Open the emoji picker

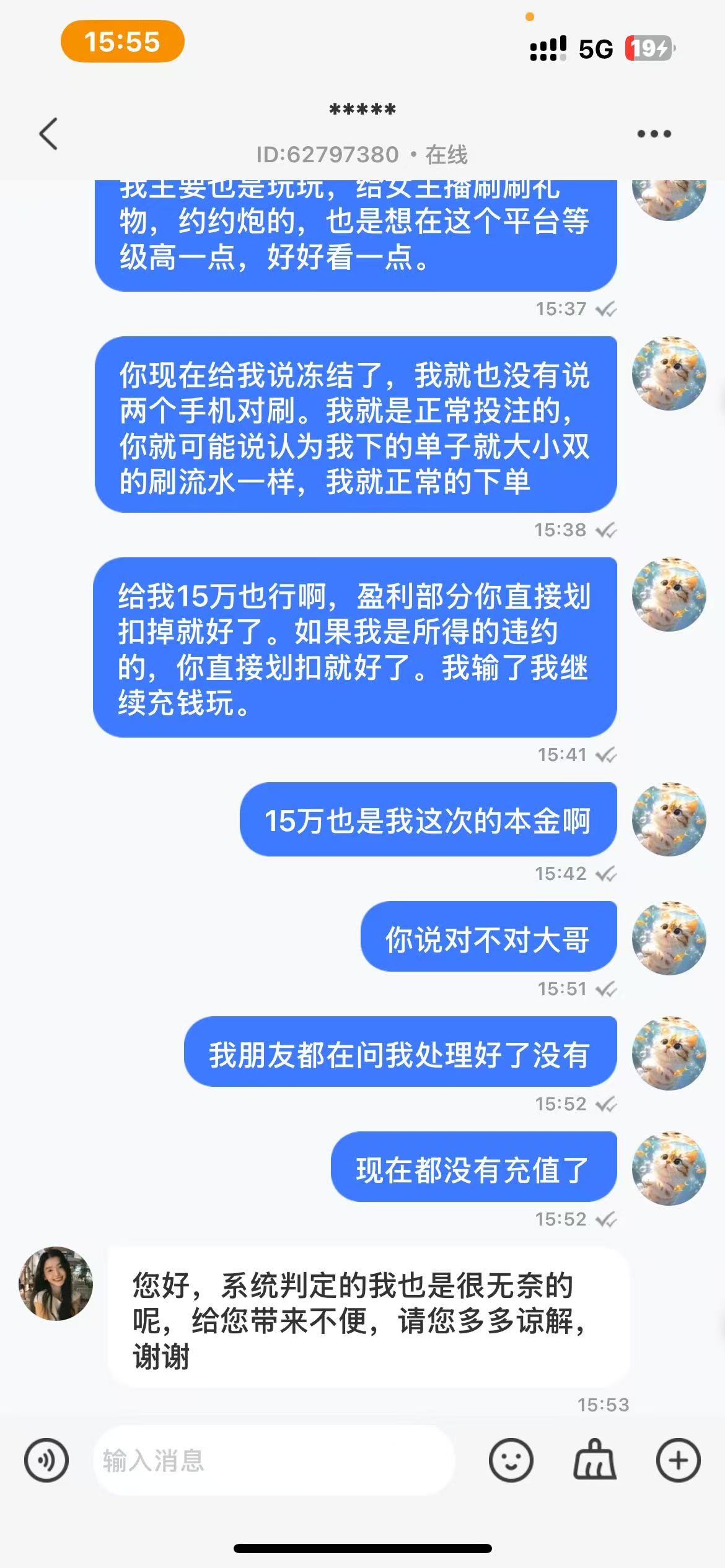[511, 1460]
